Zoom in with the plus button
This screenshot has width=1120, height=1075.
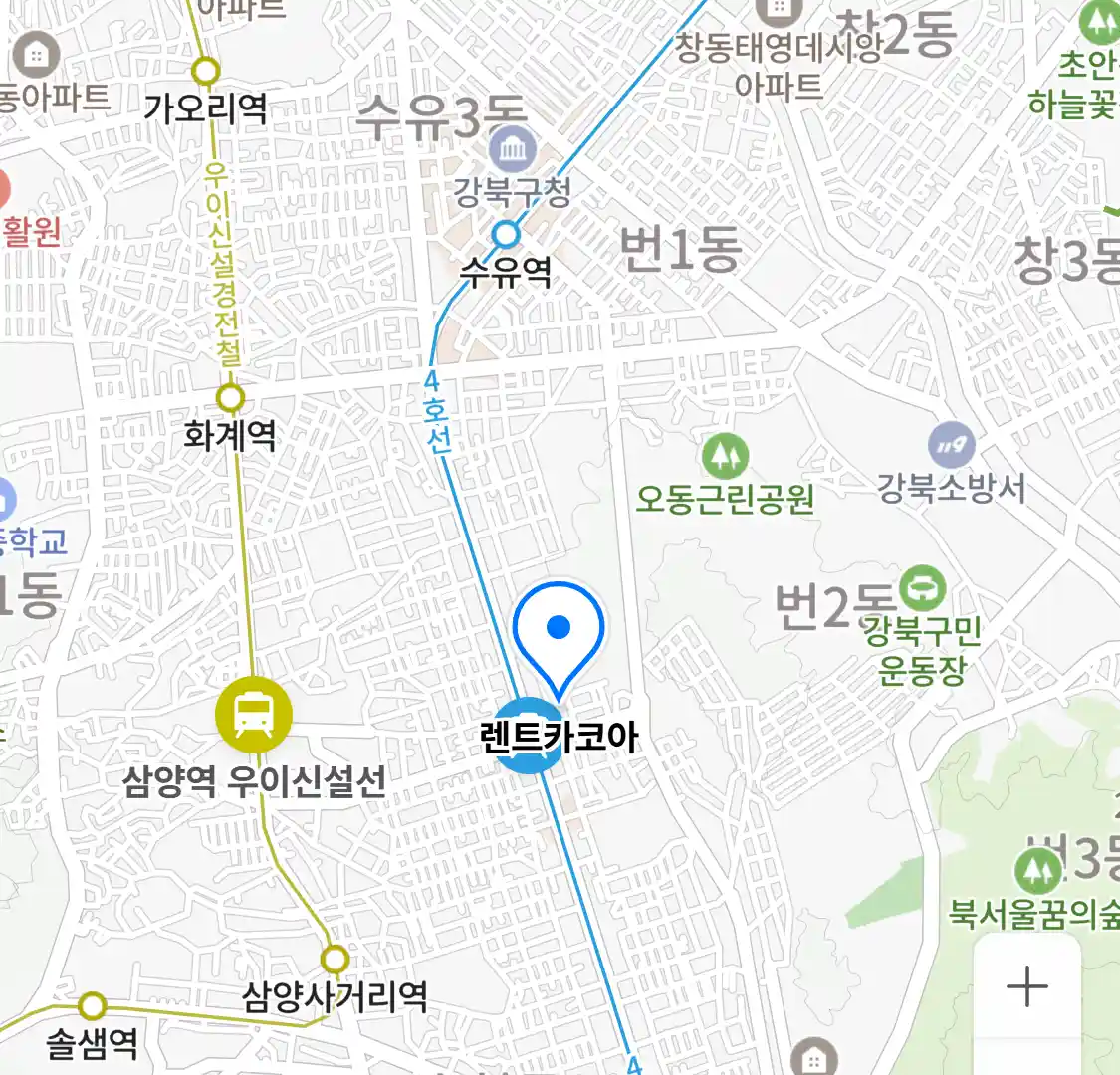click(1026, 987)
